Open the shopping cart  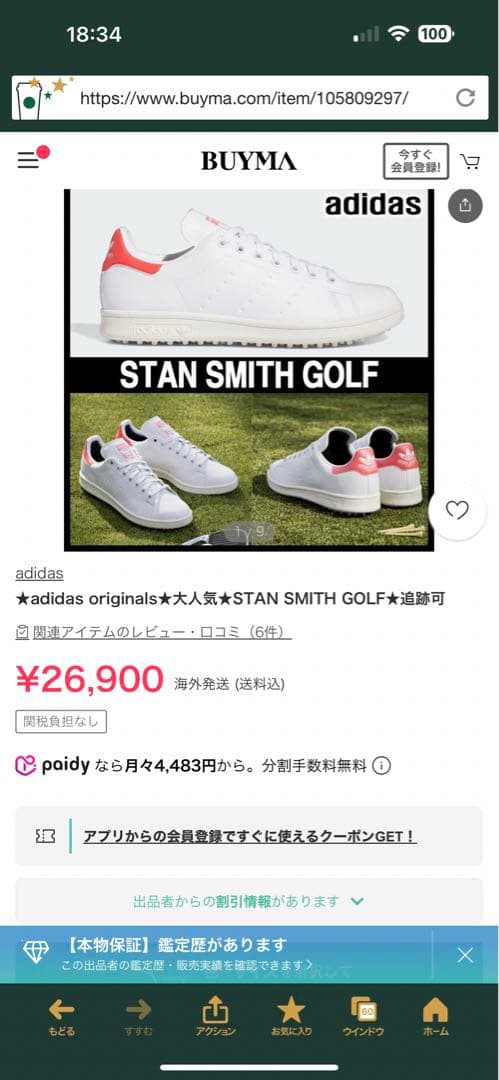(x=471, y=161)
